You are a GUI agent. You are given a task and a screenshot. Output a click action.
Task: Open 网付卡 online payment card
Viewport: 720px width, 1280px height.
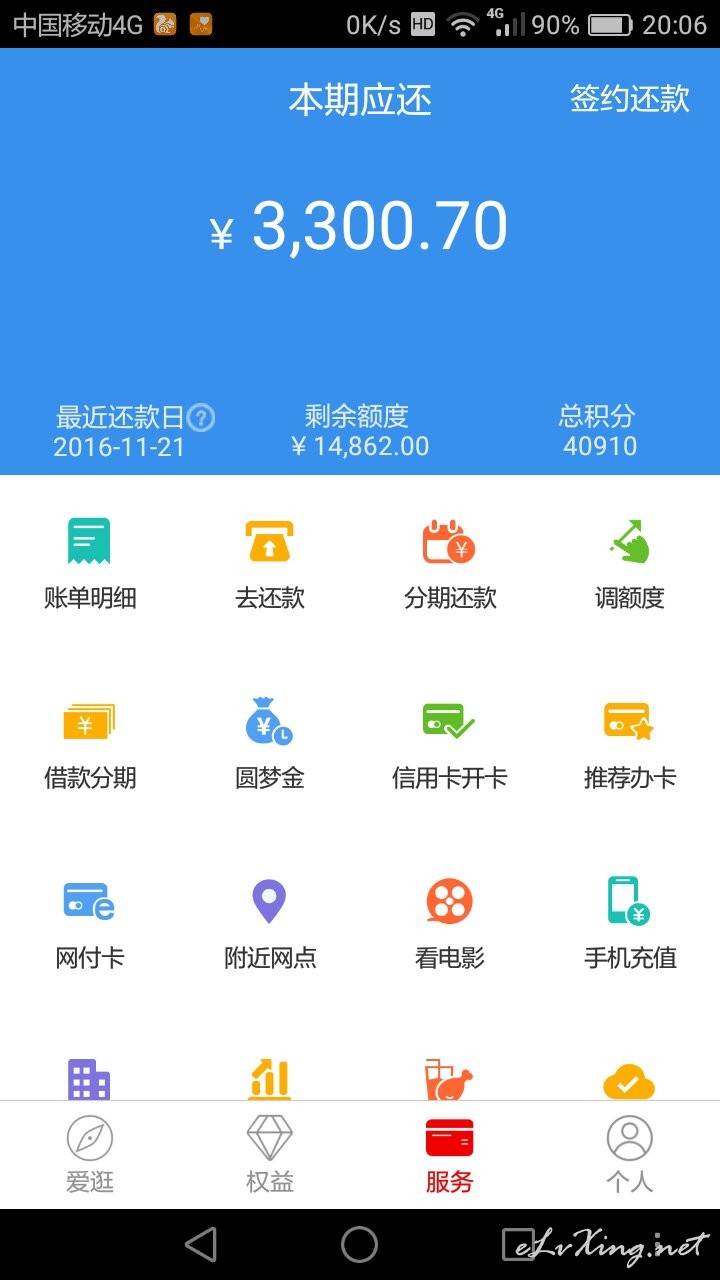click(x=90, y=925)
